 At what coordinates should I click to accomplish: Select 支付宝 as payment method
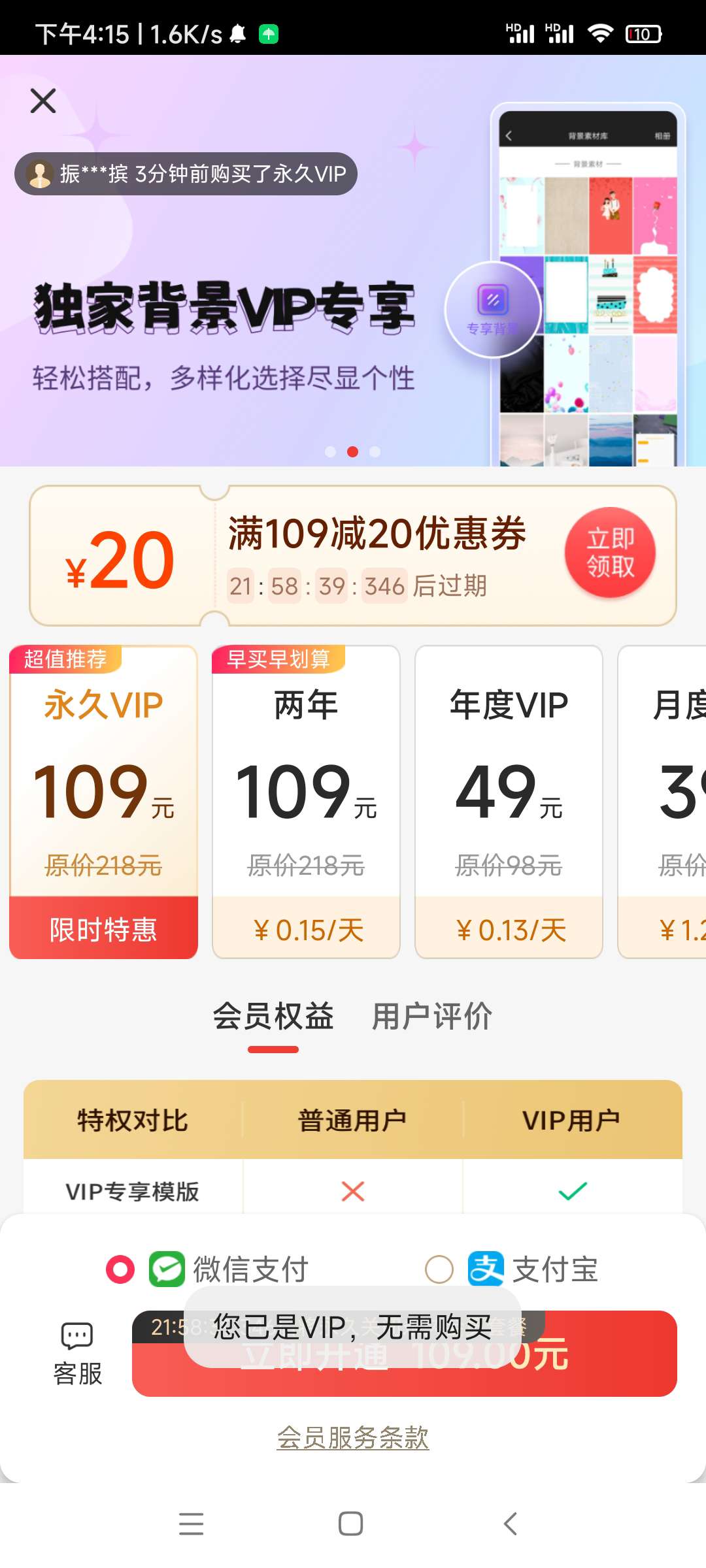[x=513, y=1269]
